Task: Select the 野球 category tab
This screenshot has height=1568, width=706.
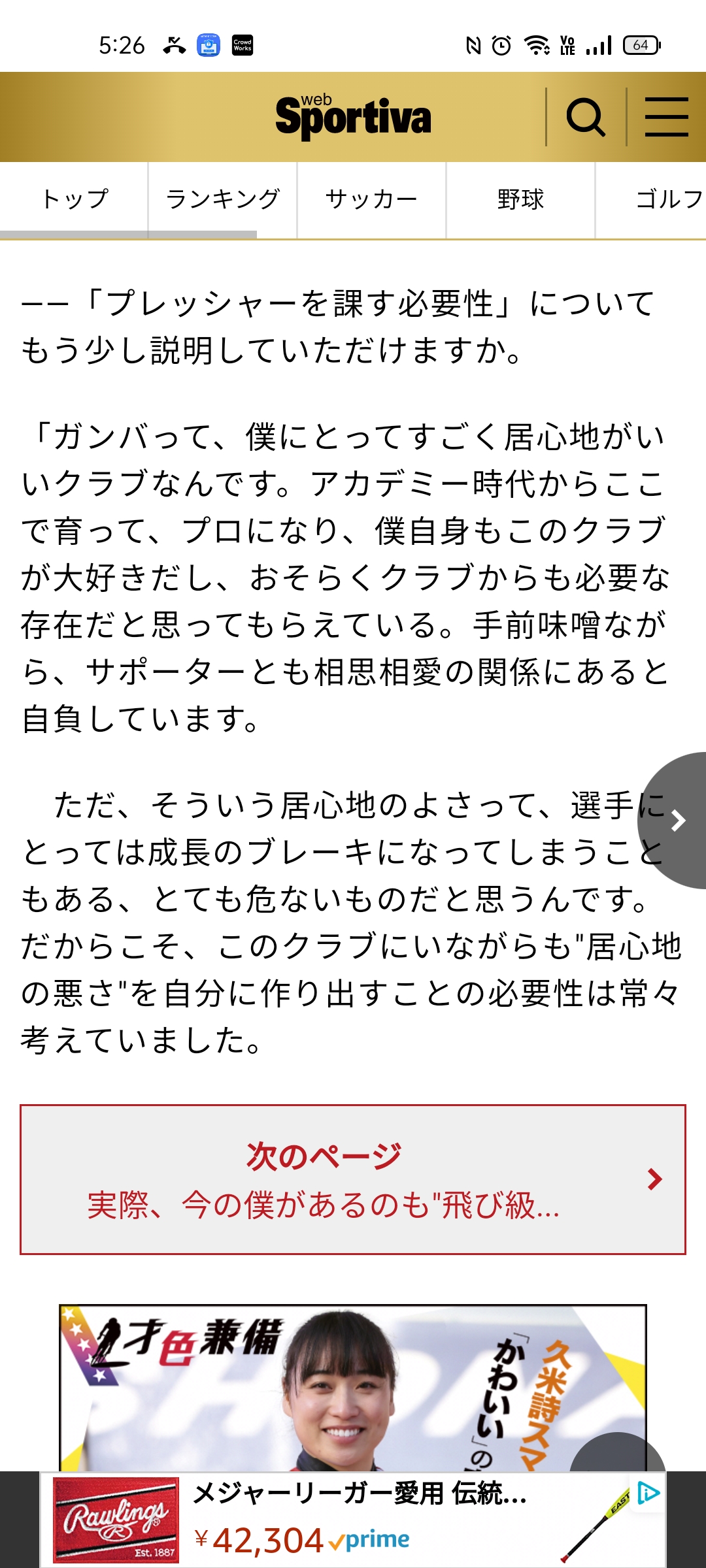Action: [520, 199]
